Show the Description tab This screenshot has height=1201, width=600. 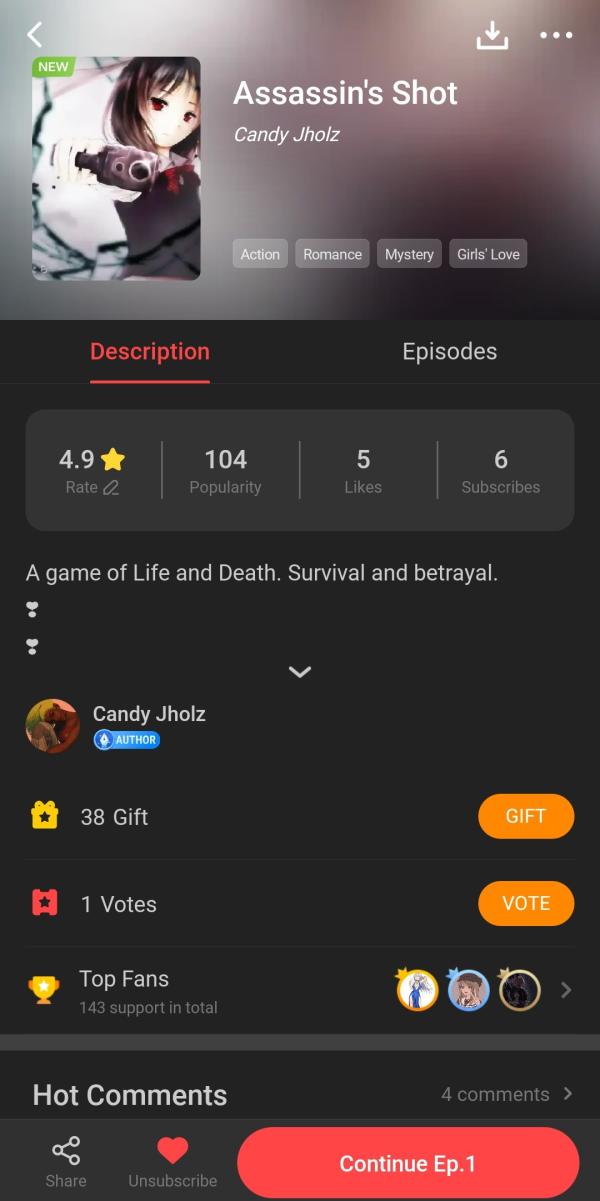[150, 352]
